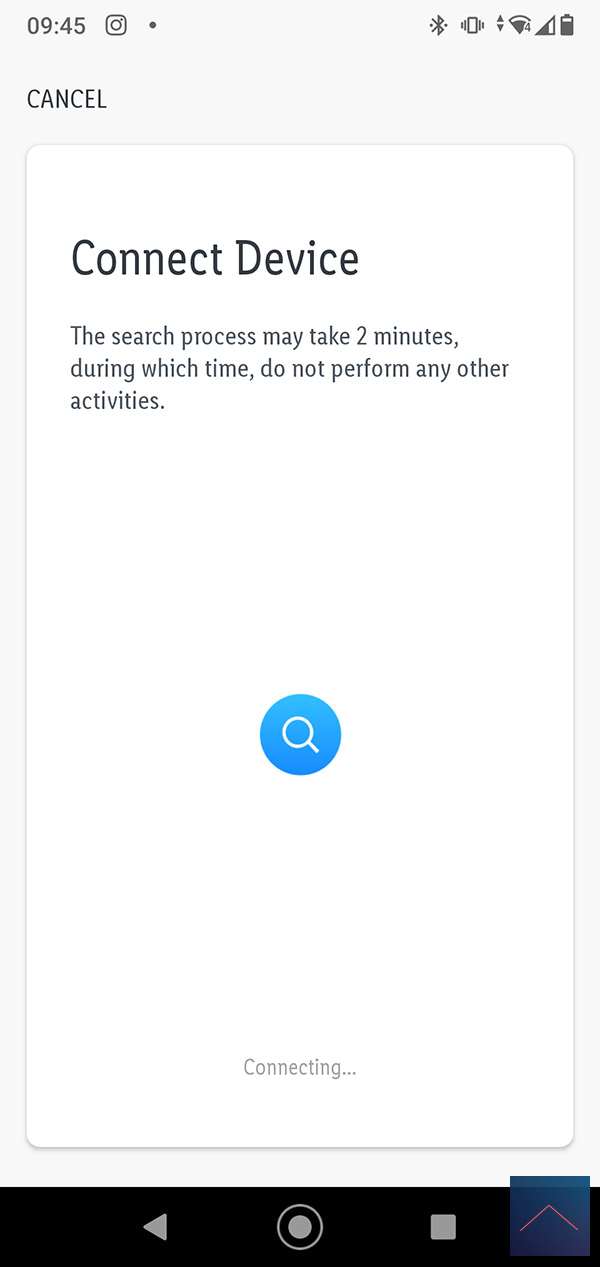
Task: Go to the home screen
Action: coord(300,1227)
